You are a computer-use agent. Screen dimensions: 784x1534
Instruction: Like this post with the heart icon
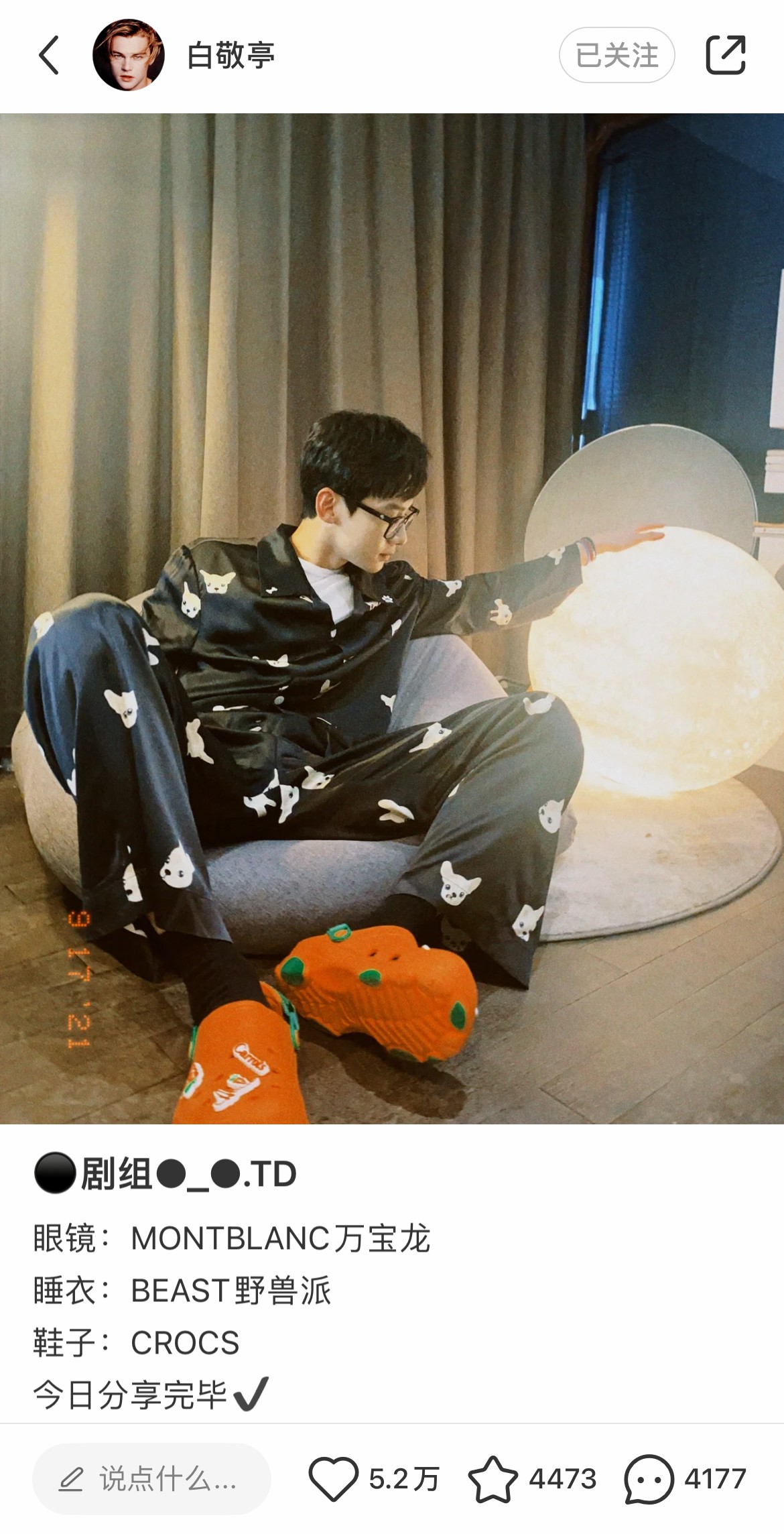tap(333, 1478)
